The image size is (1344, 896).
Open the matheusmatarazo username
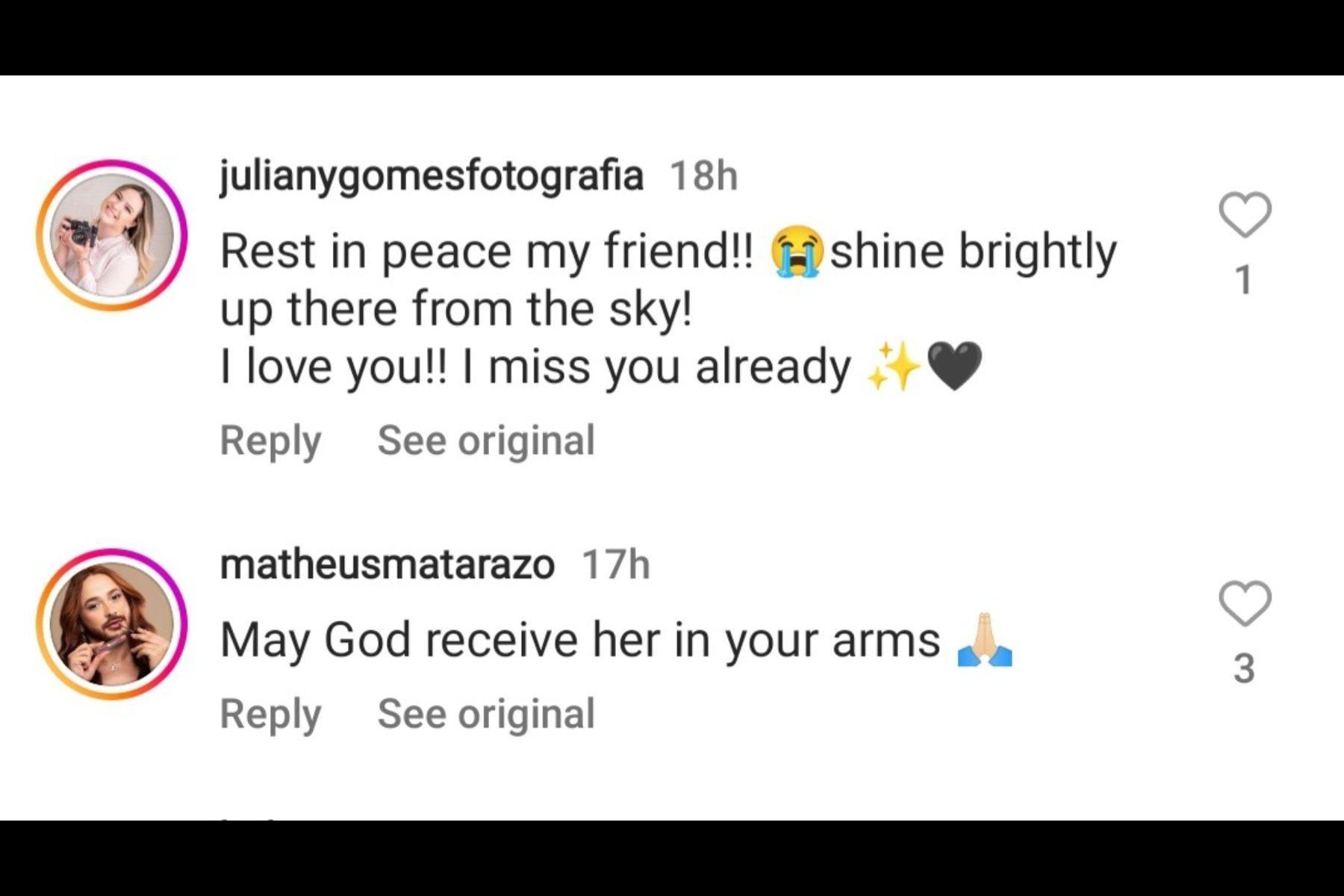coord(387,564)
